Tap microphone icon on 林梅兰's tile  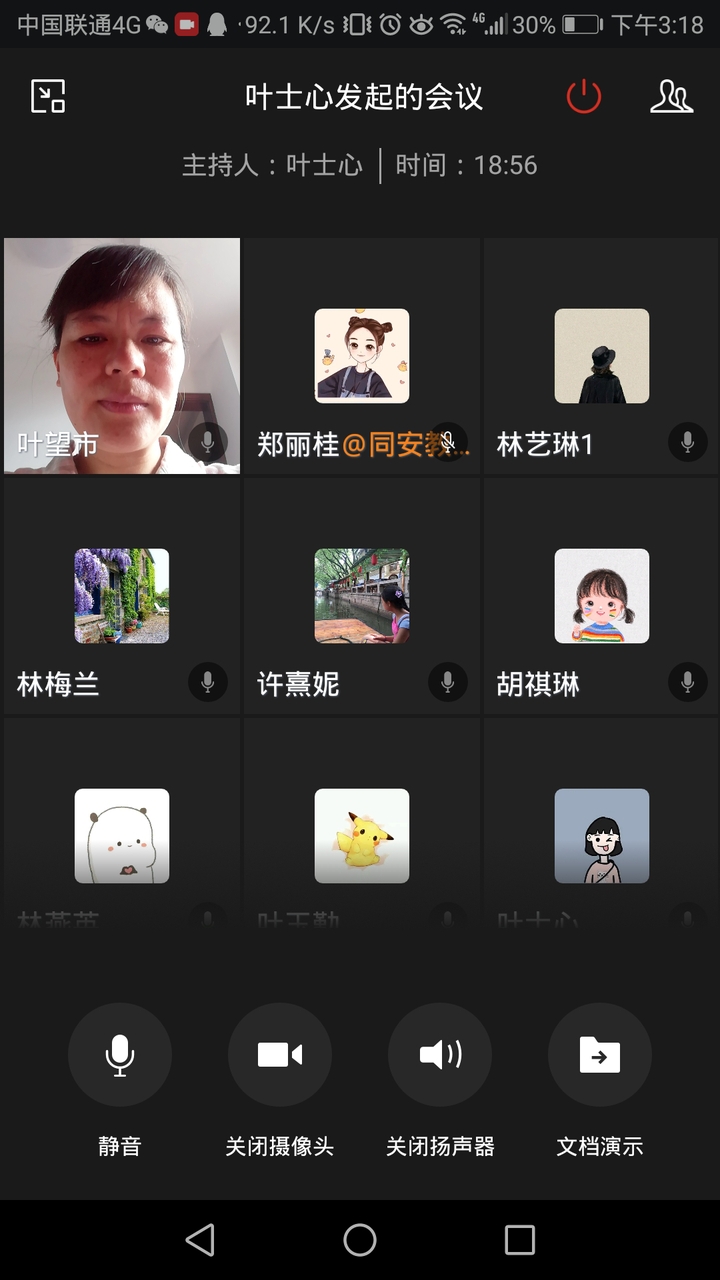(208, 683)
